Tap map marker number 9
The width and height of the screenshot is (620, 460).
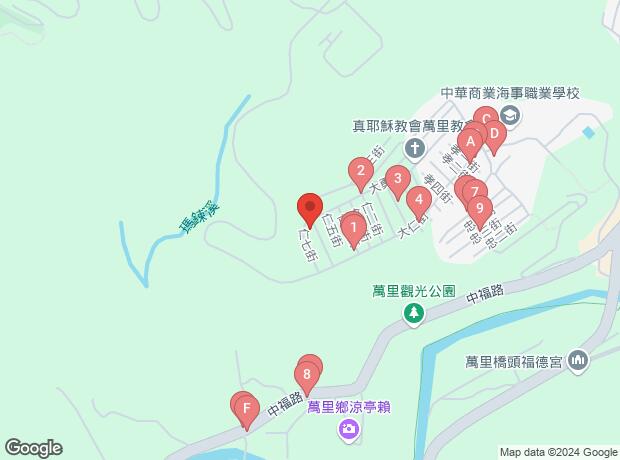(481, 208)
